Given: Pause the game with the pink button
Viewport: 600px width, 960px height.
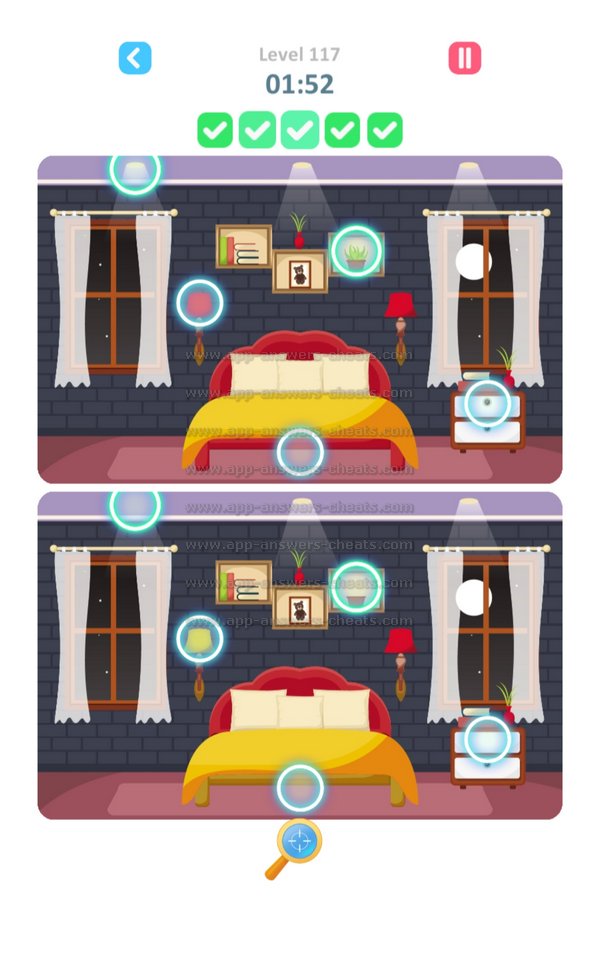Looking at the screenshot, I should click(464, 58).
